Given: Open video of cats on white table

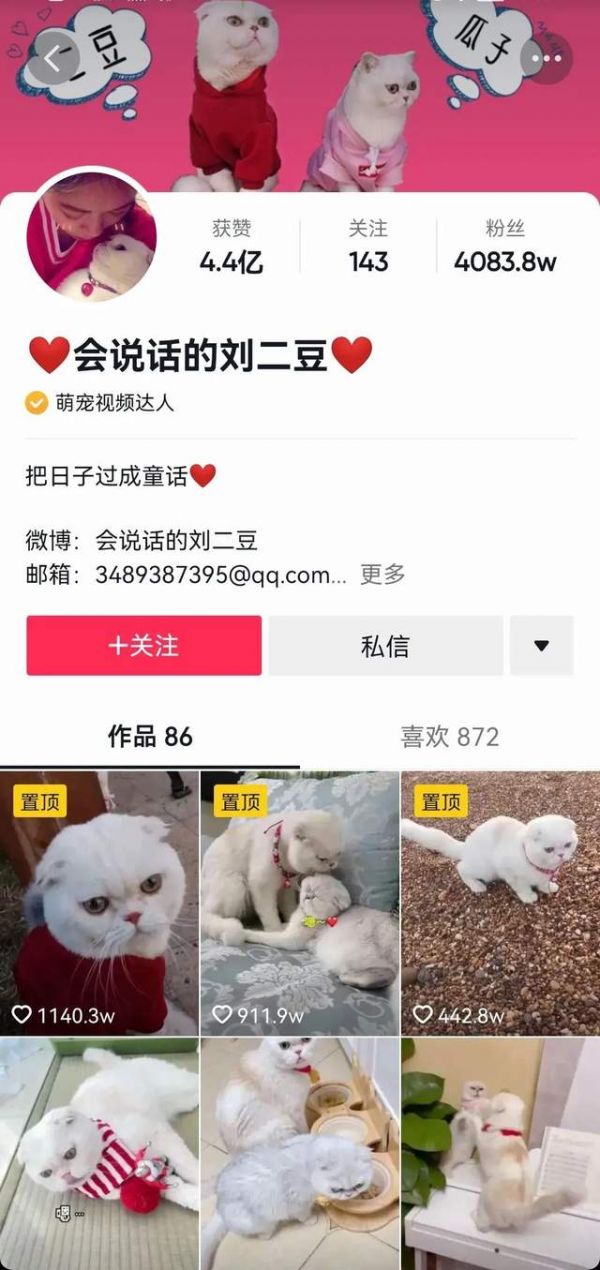Looking at the screenshot, I should tap(500, 1152).
